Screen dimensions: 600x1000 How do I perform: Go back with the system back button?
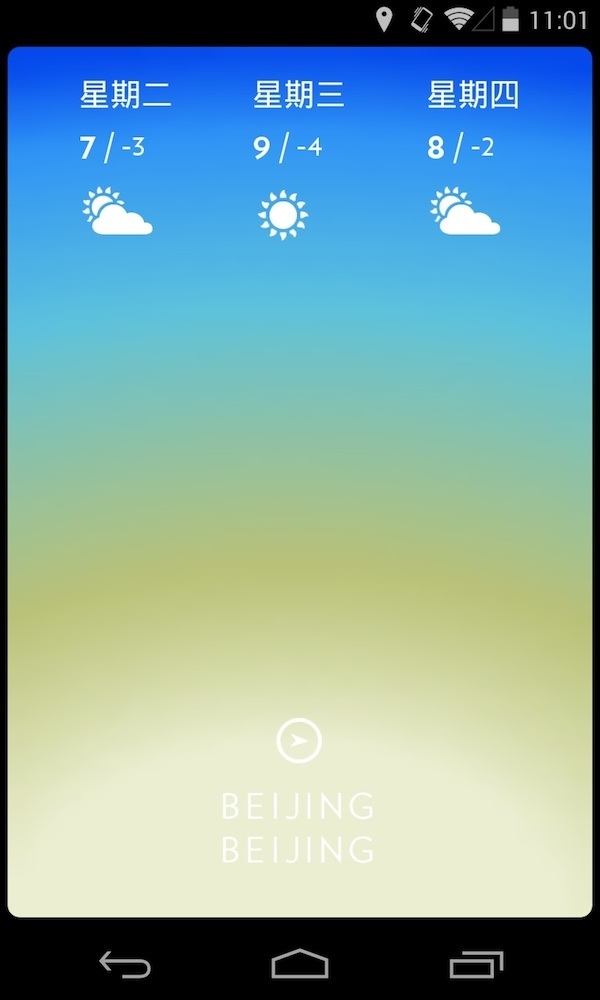[x=125, y=964]
